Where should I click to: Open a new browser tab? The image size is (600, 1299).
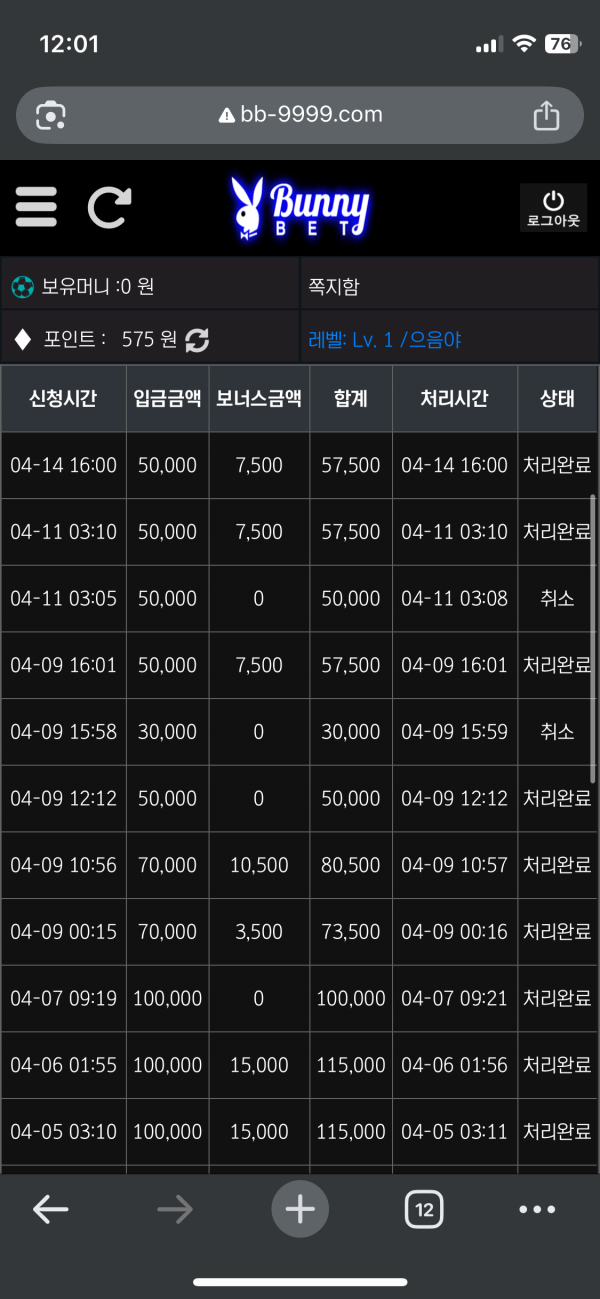point(300,1210)
